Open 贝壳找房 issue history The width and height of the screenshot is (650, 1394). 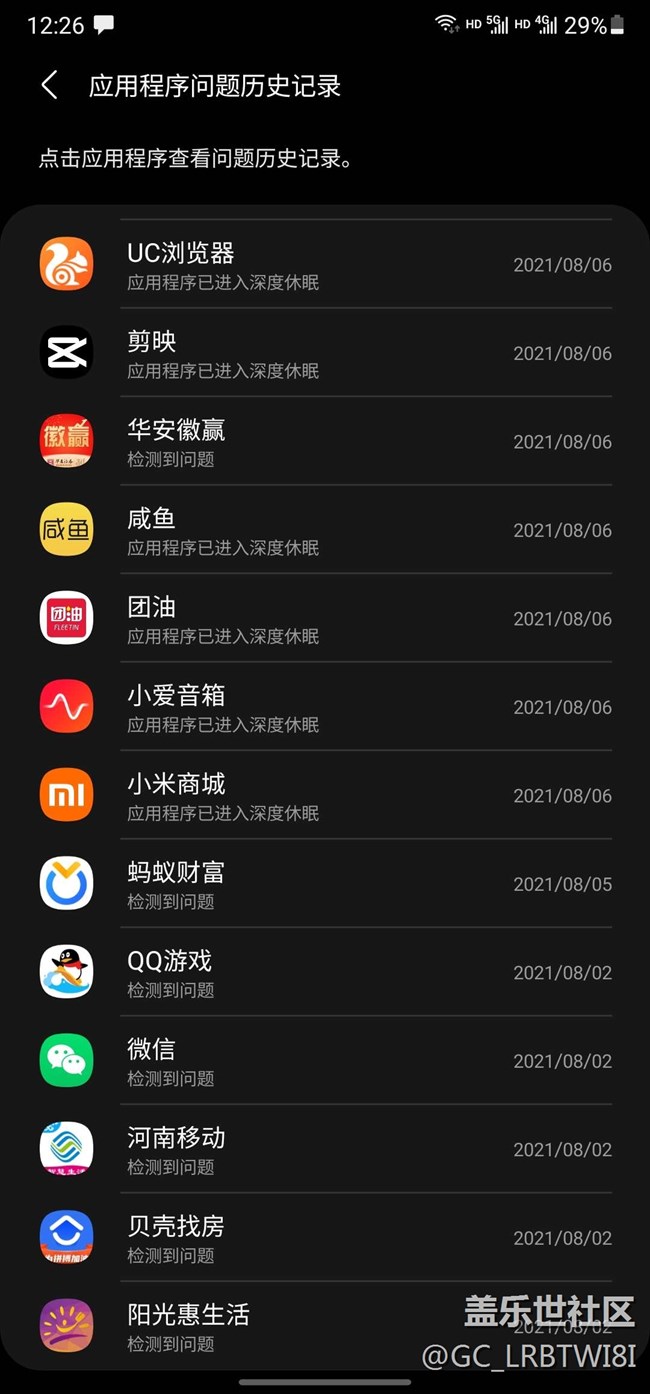(x=325, y=1238)
